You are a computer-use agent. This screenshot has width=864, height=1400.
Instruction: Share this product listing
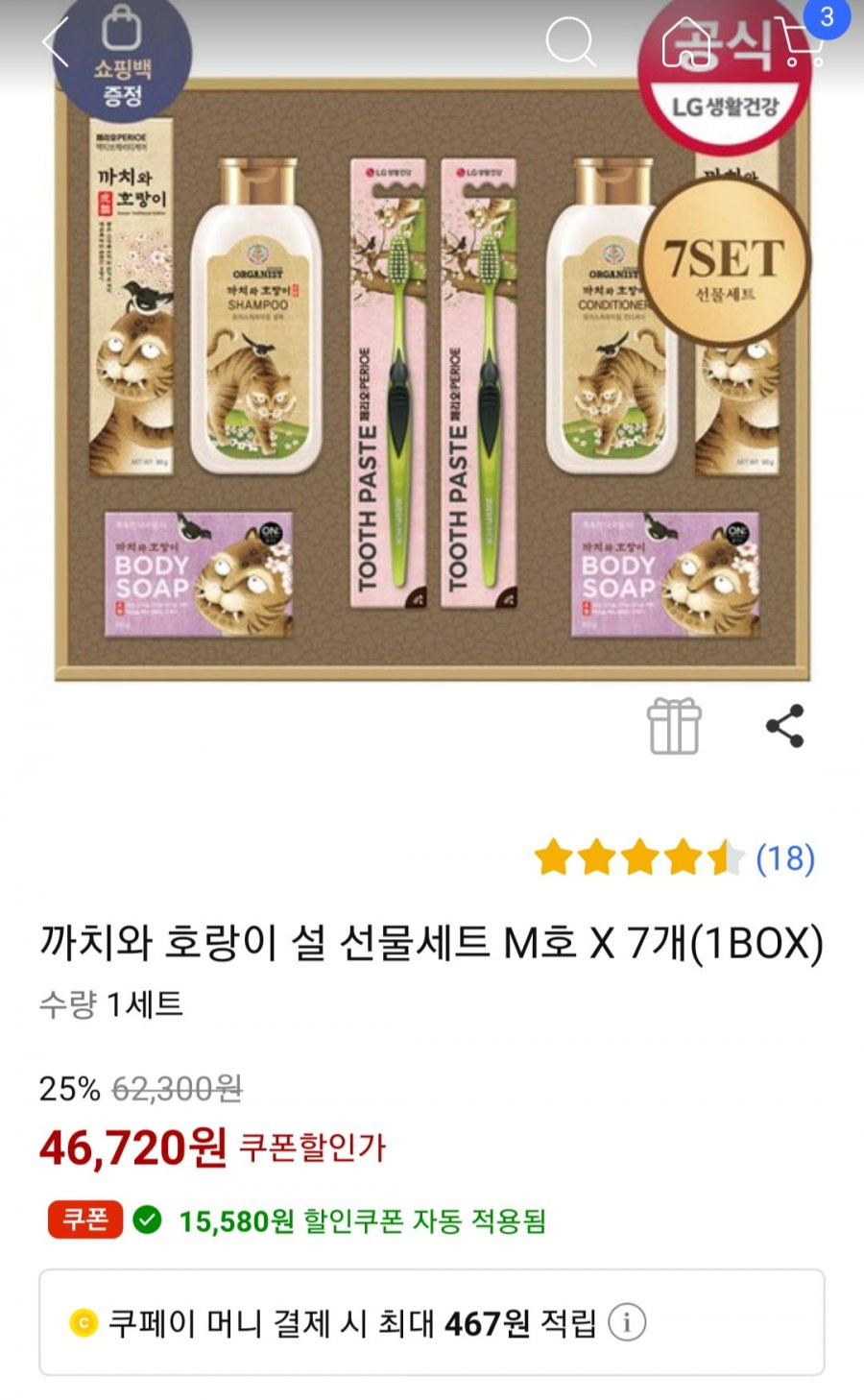pyautogui.click(x=785, y=726)
